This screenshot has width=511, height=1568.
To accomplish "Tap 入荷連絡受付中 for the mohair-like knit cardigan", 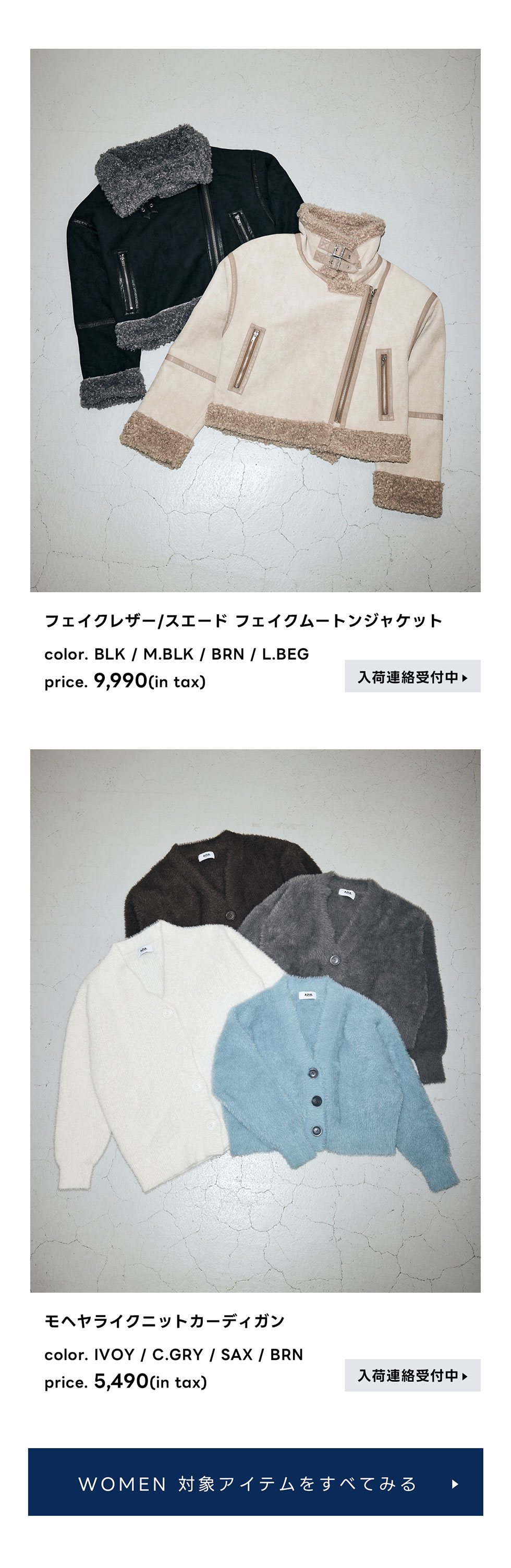I will tap(412, 1375).
